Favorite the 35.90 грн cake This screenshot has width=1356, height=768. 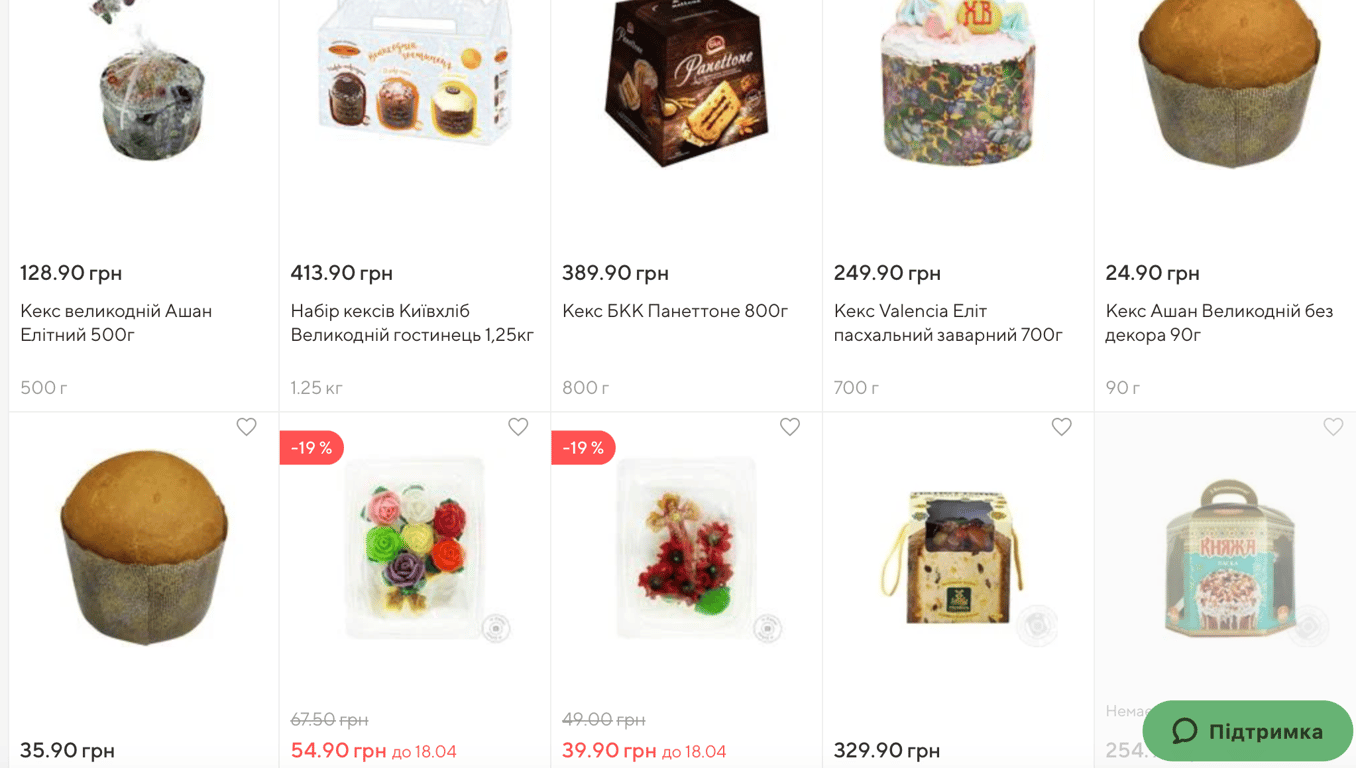click(246, 427)
